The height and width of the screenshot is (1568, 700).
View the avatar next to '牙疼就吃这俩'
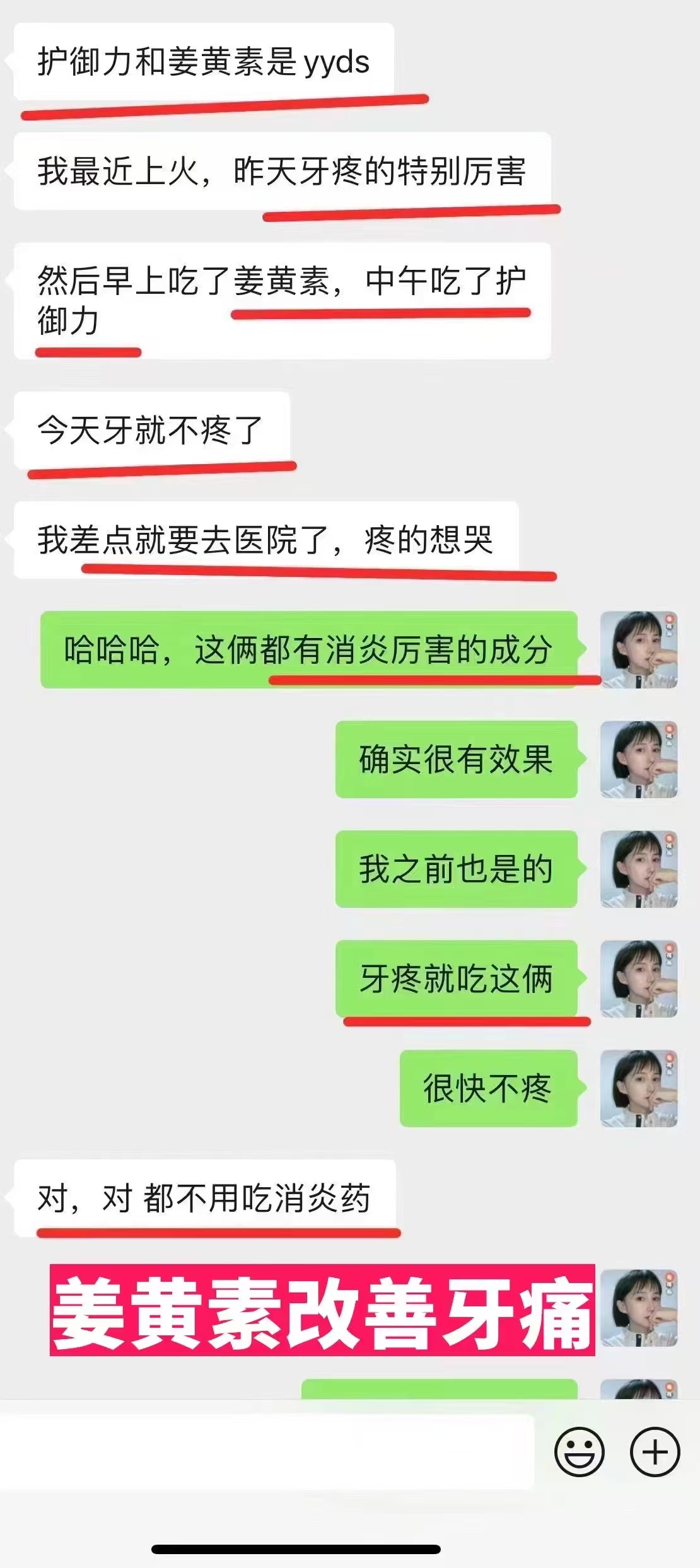638,979
